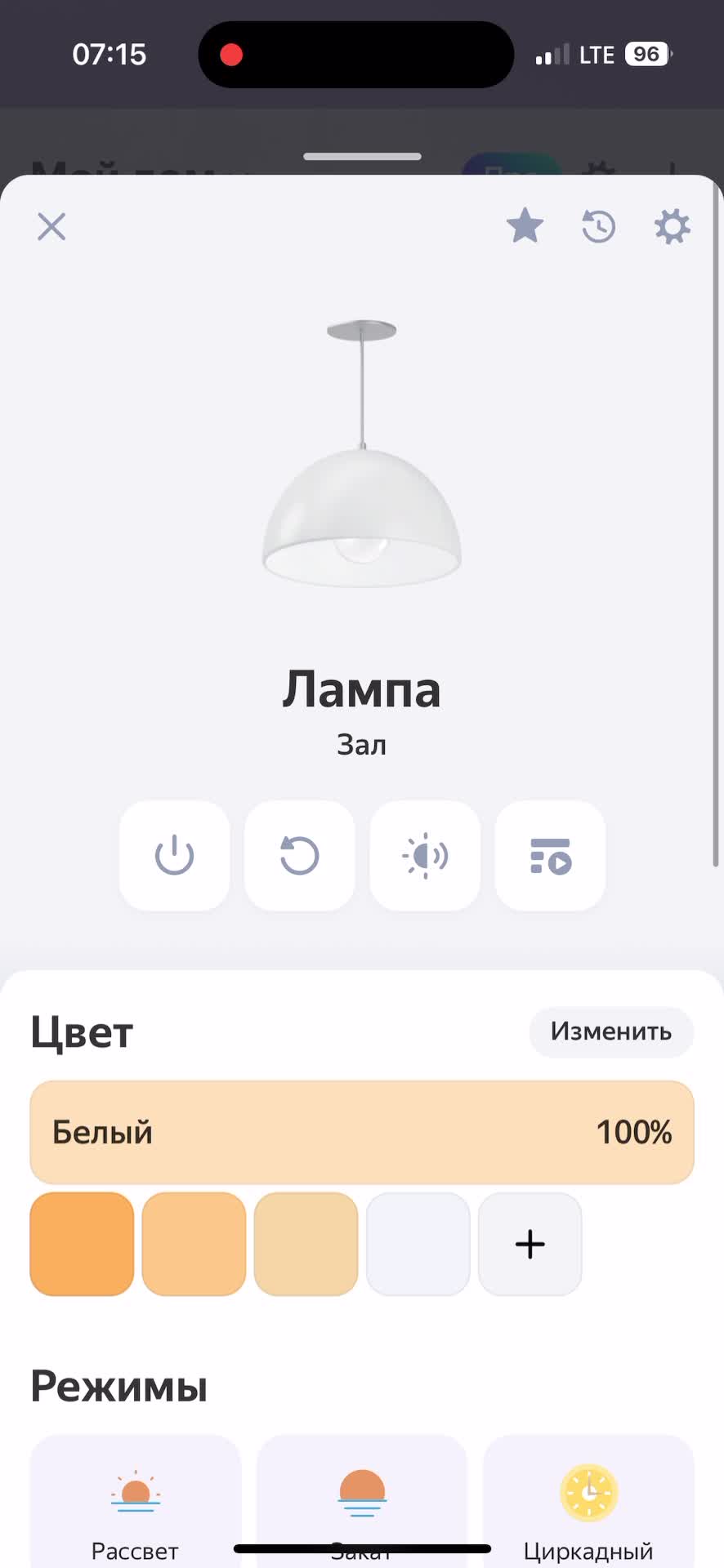Adjust the Белый brightness bar
Image resolution: width=724 pixels, height=1568 pixels.
point(362,1132)
